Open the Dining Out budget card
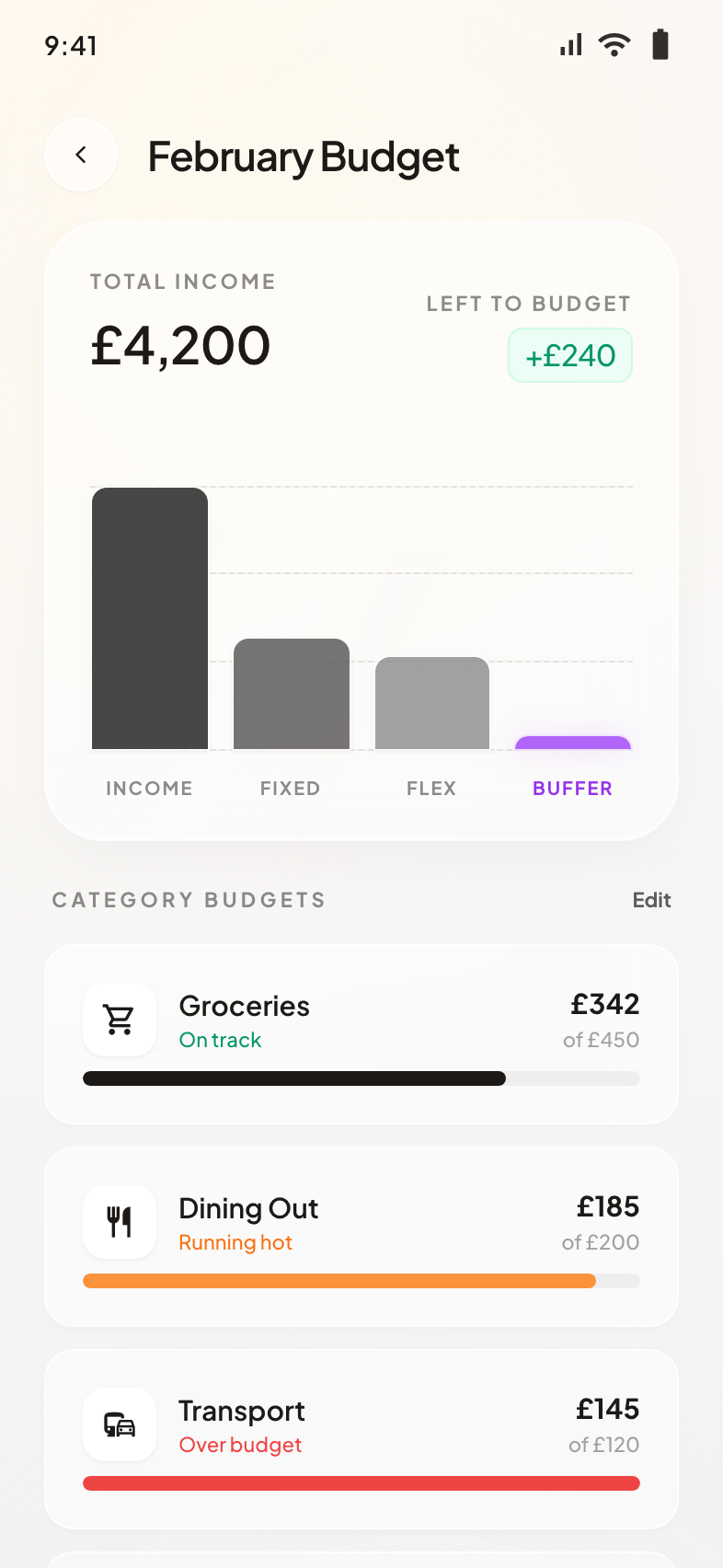This screenshot has width=723, height=1568. (361, 1236)
